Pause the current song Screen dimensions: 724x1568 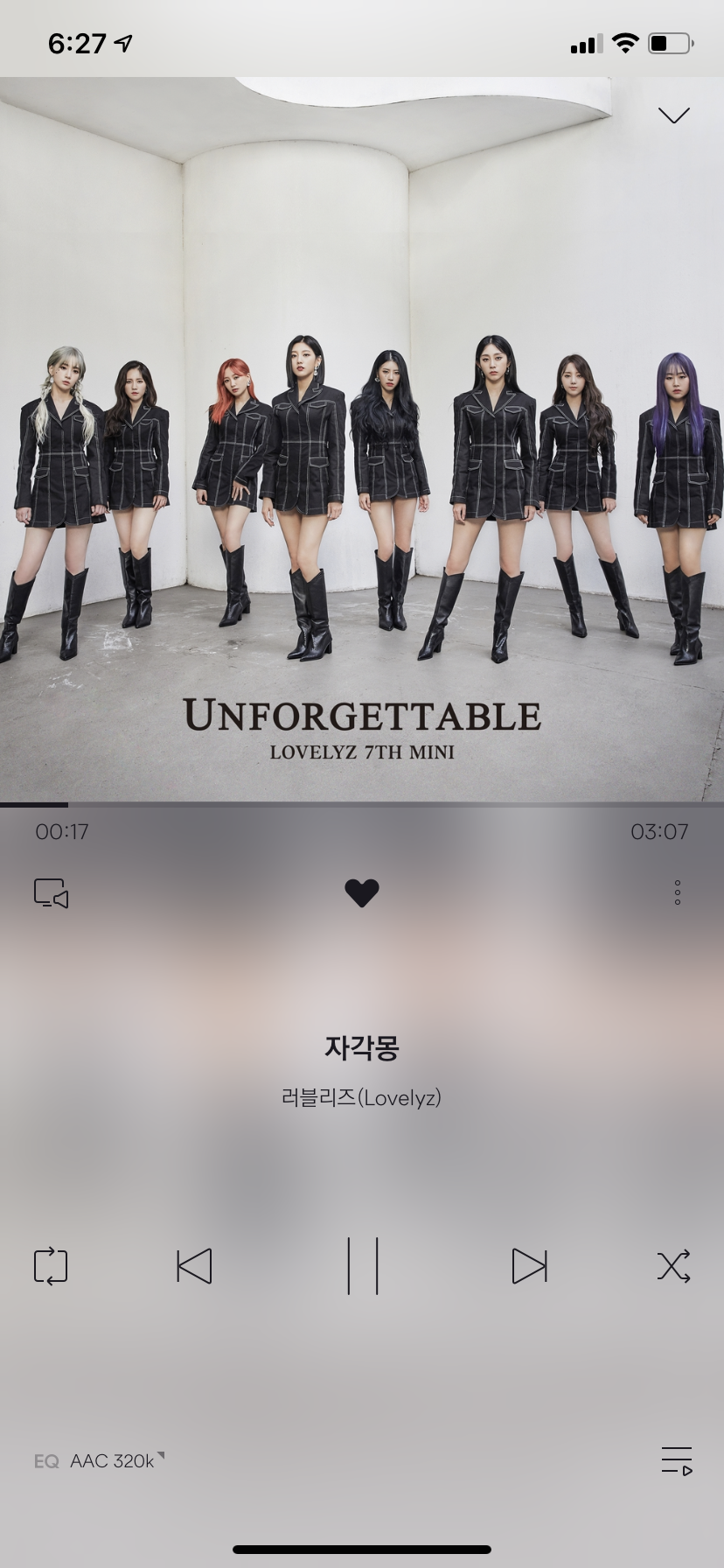click(362, 1266)
